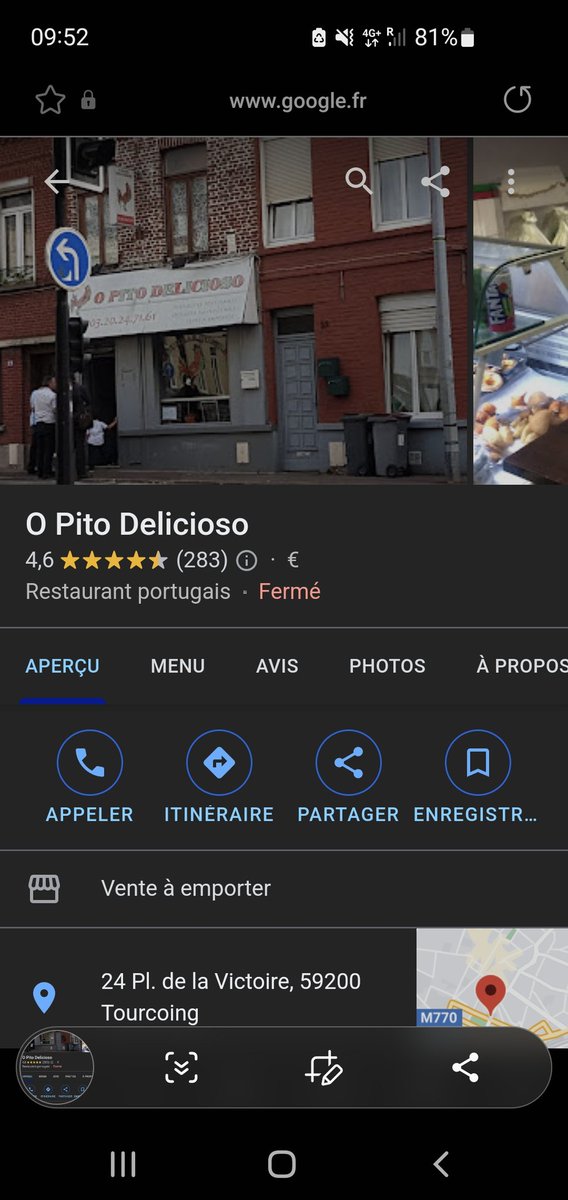Get directions with ITINÉRAIRE
This screenshot has width=568, height=1200.
(219, 778)
